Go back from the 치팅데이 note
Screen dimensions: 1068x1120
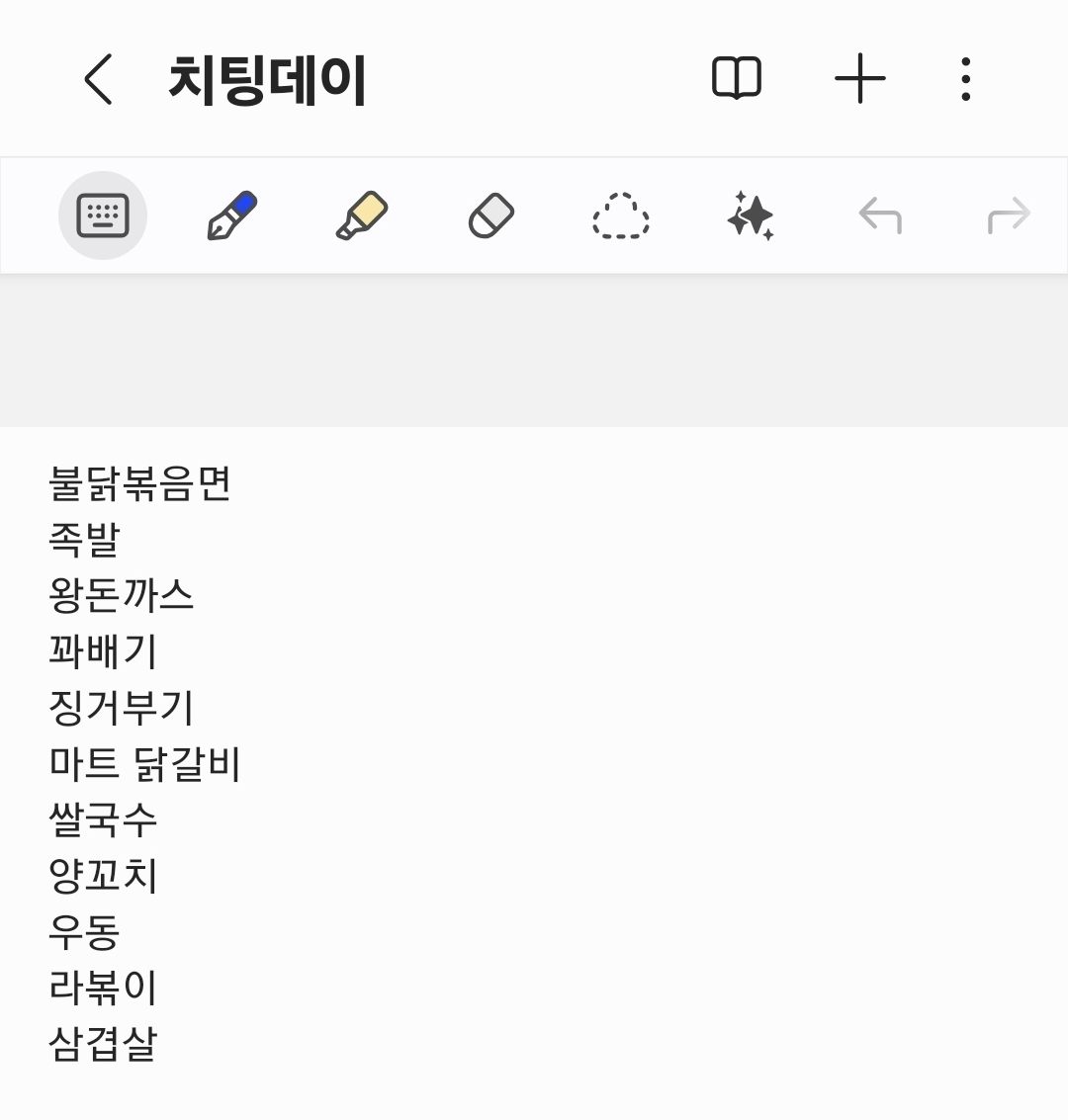coord(98,79)
